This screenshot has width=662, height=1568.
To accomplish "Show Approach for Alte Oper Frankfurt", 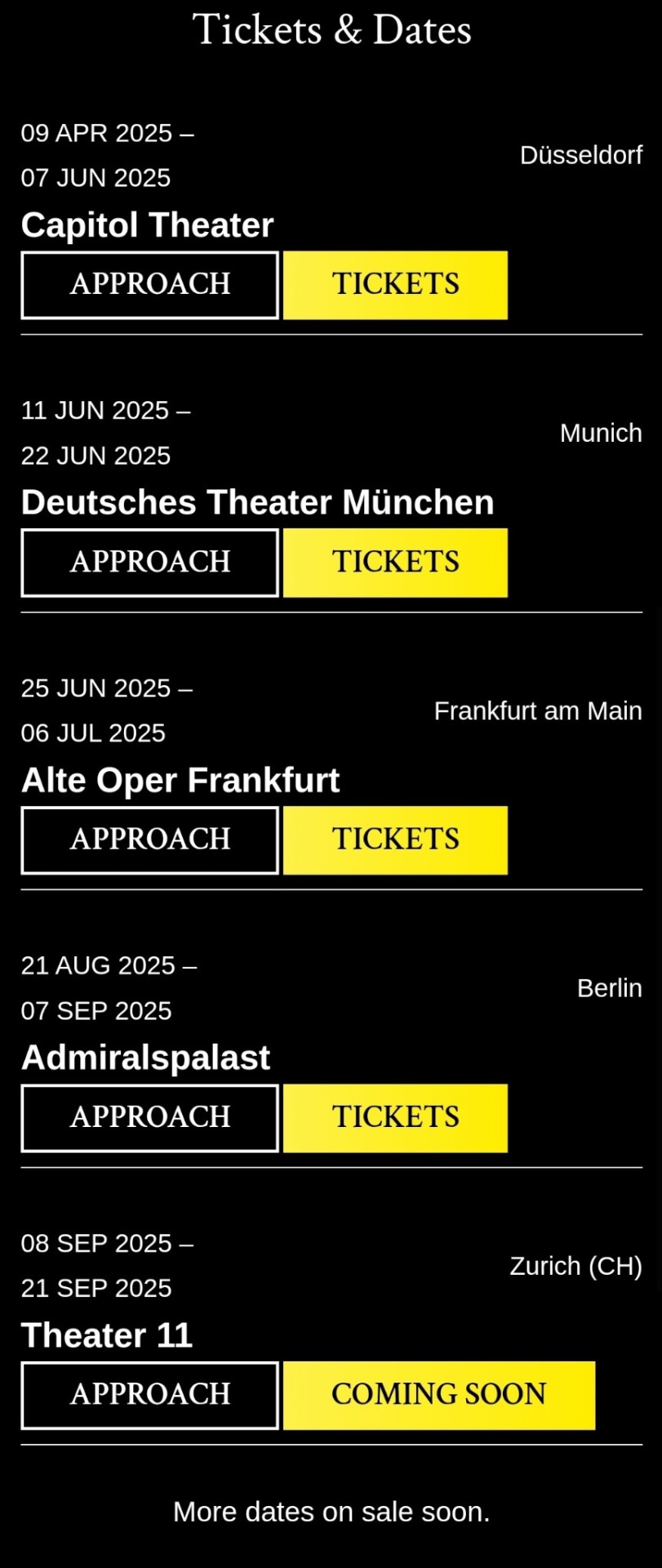I will (x=150, y=840).
